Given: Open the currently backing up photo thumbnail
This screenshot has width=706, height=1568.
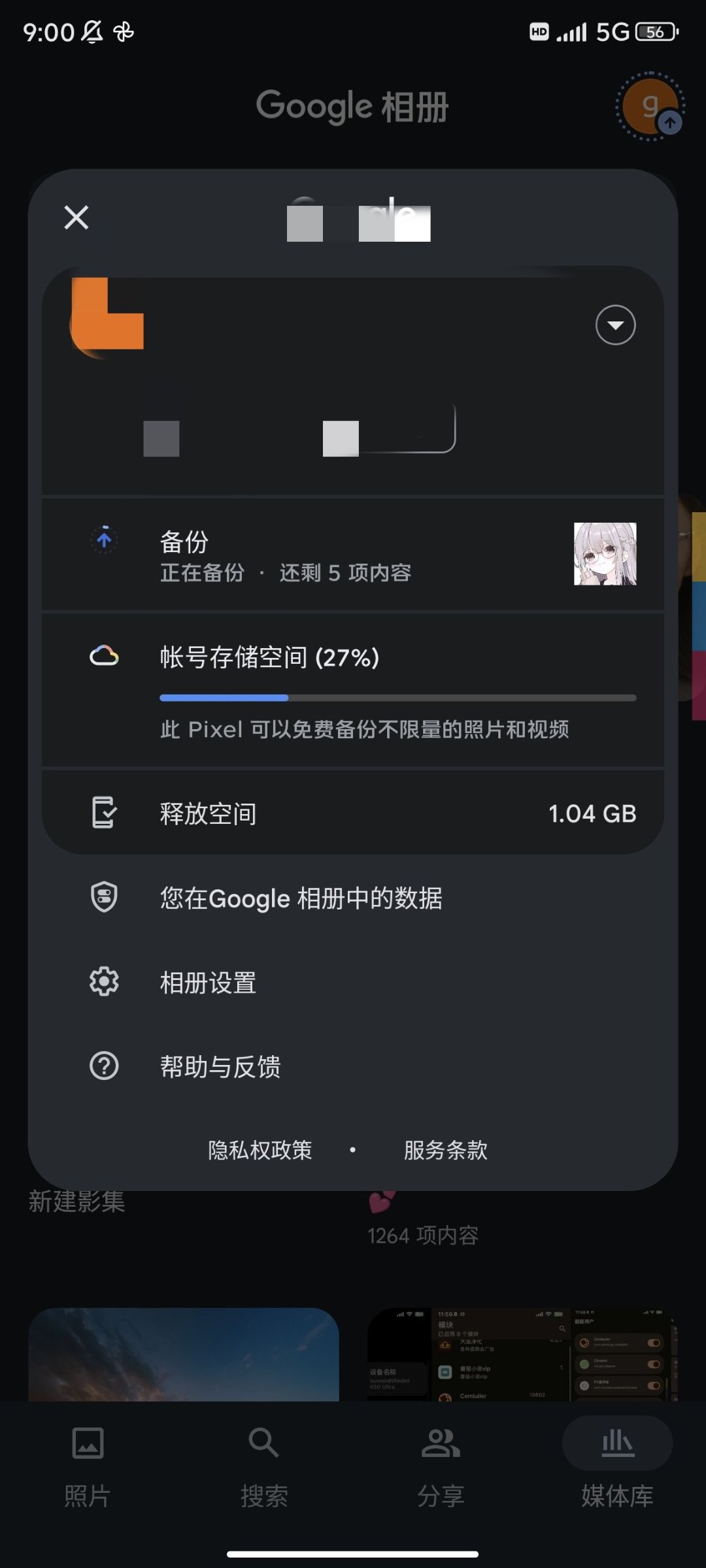Looking at the screenshot, I should click(x=604, y=553).
